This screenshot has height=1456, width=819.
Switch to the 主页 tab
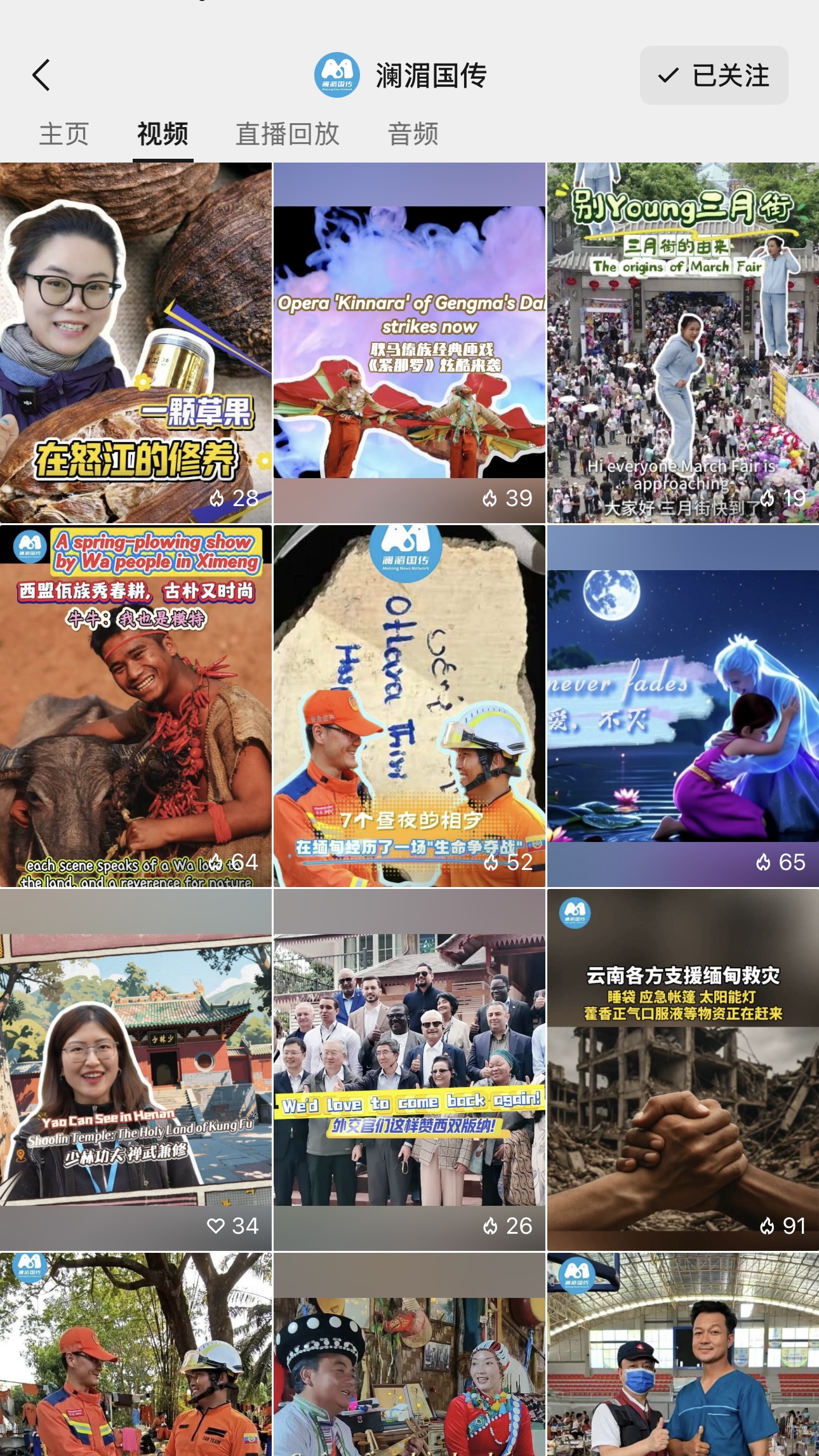[63, 134]
